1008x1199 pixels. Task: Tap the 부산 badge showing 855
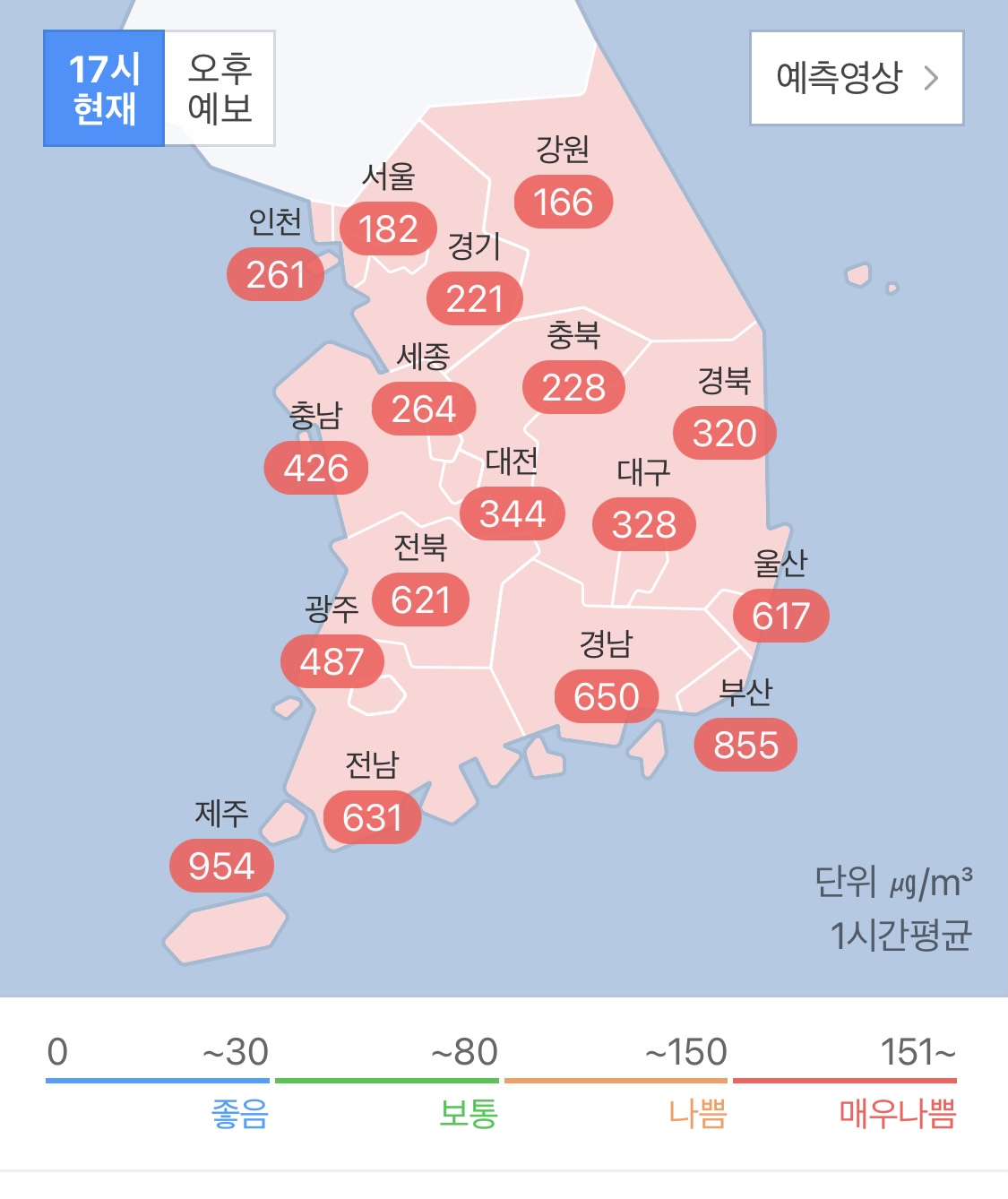745,745
